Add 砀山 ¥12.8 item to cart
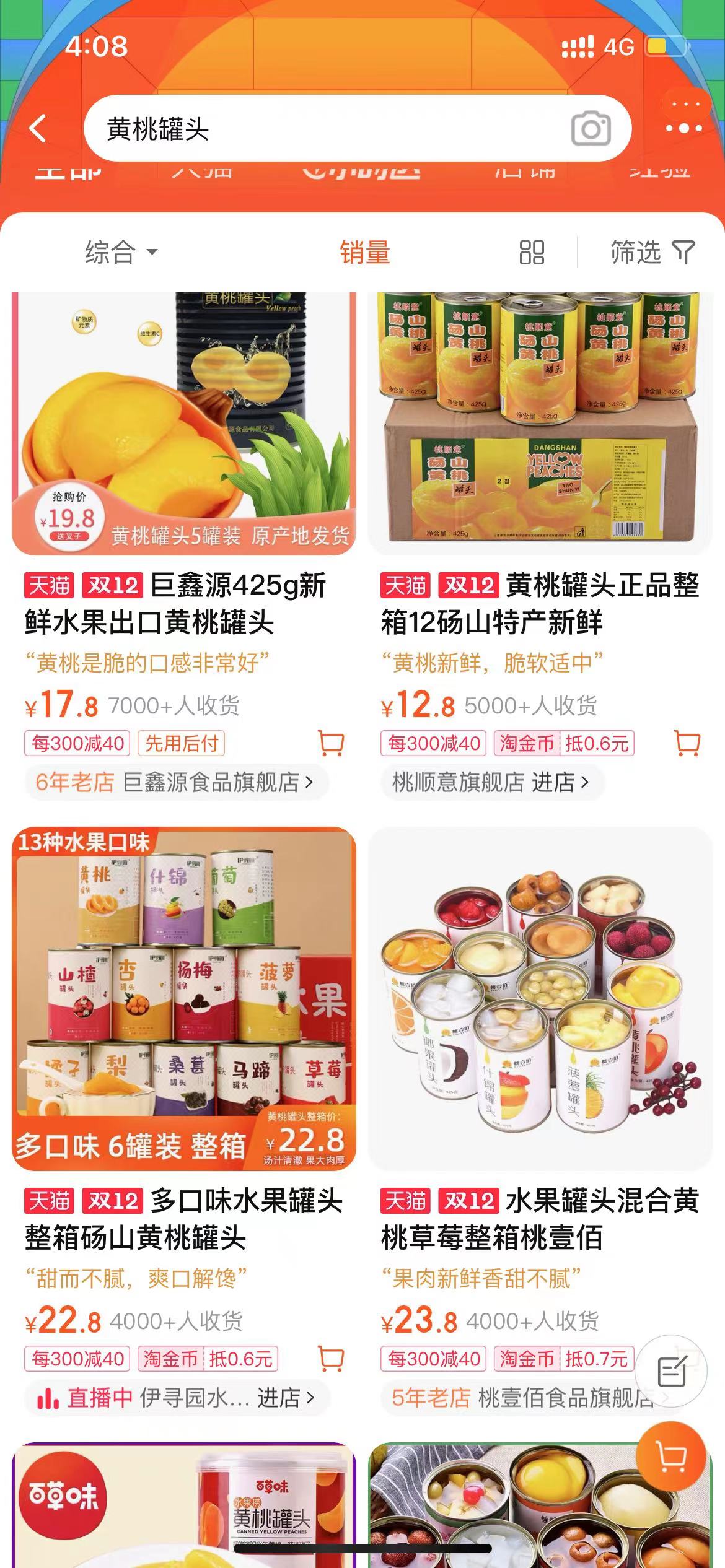The width and height of the screenshot is (725, 1568). click(x=687, y=743)
